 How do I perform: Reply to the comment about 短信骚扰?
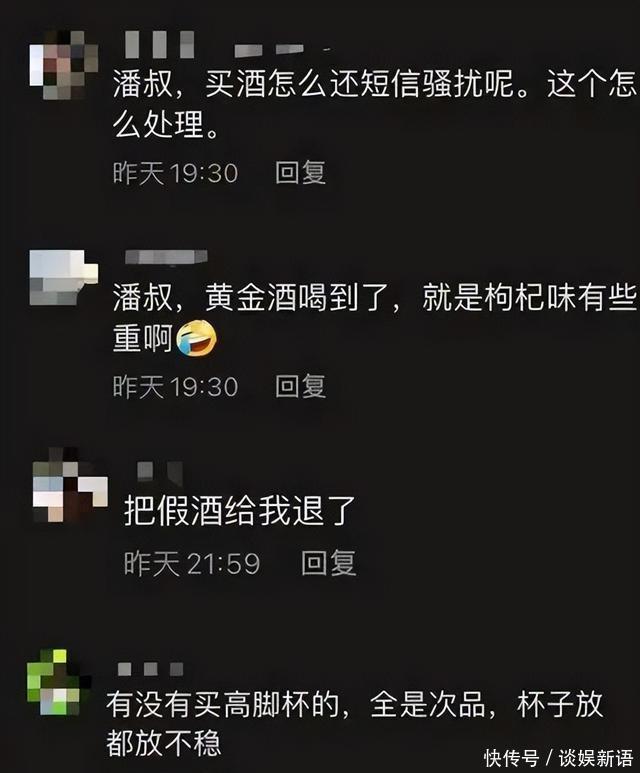click(x=301, y=173)
